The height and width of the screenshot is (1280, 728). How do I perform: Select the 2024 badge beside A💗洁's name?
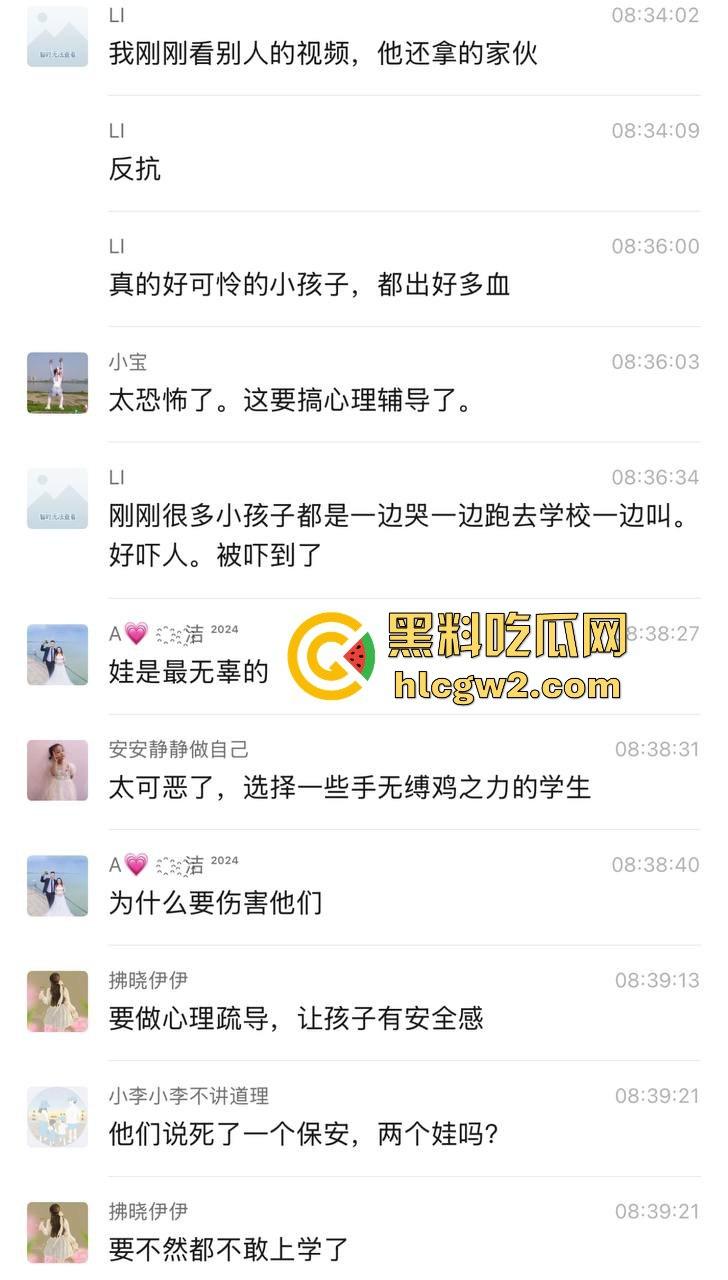pos(225,628)
